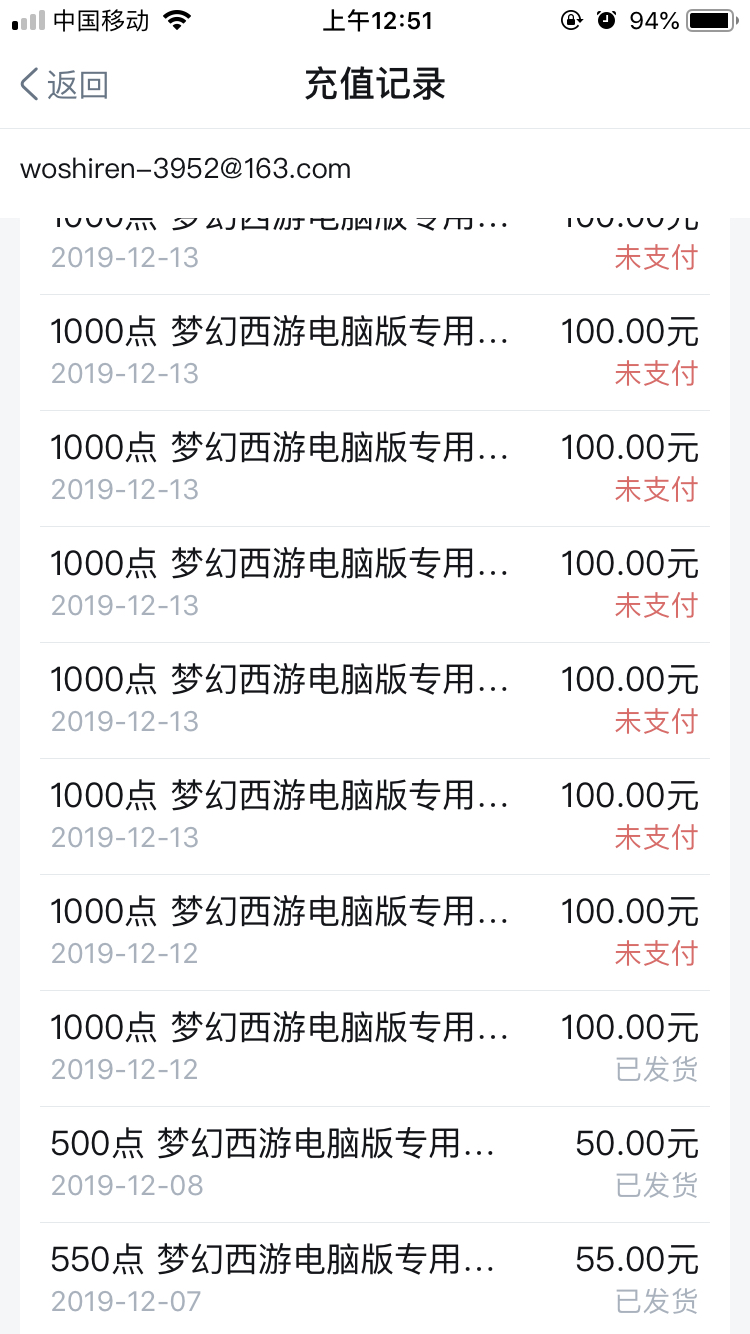This screenshot has width=750, height=1334.
Task: Open the unpaid 1000点 record dated 2019-12-12
Action: pos(374,932)
